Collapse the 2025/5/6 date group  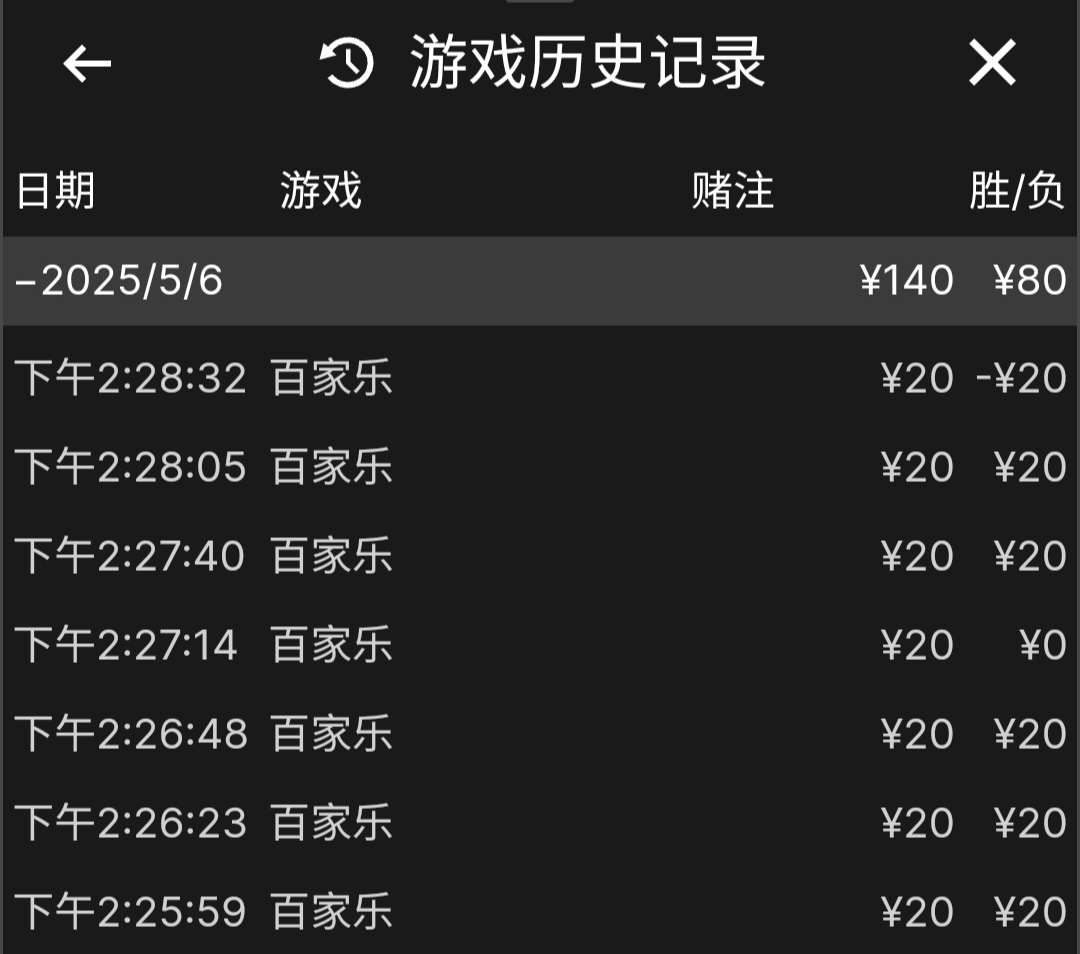point(120,281)
